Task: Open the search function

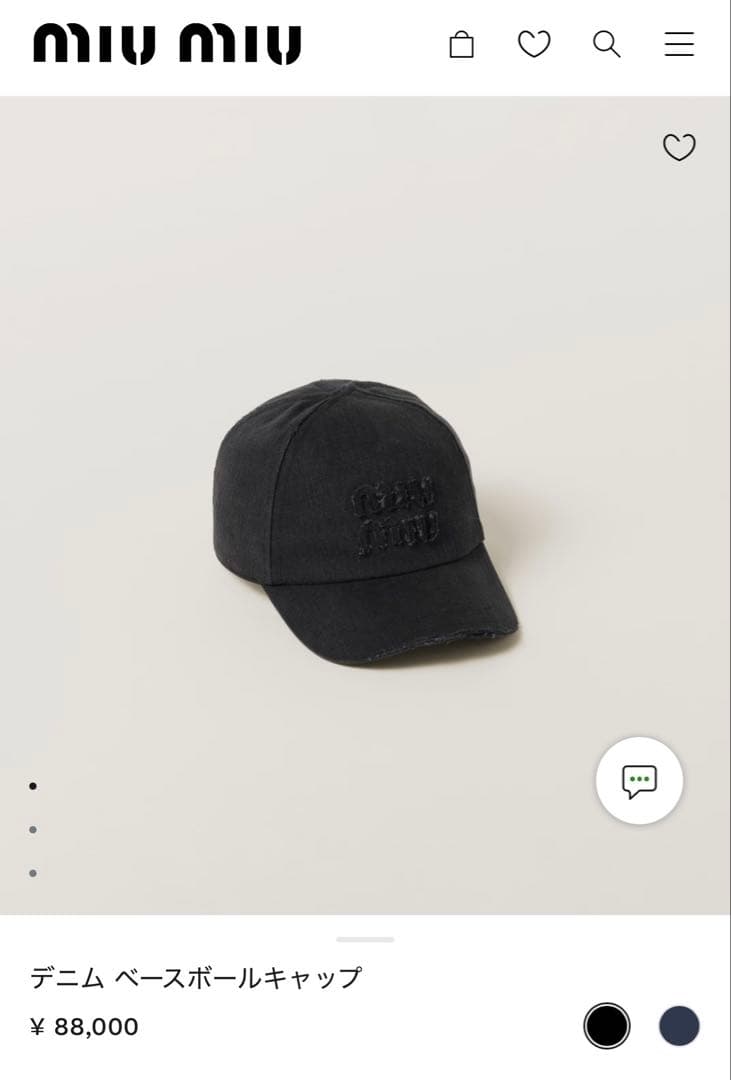Action: 605,44
